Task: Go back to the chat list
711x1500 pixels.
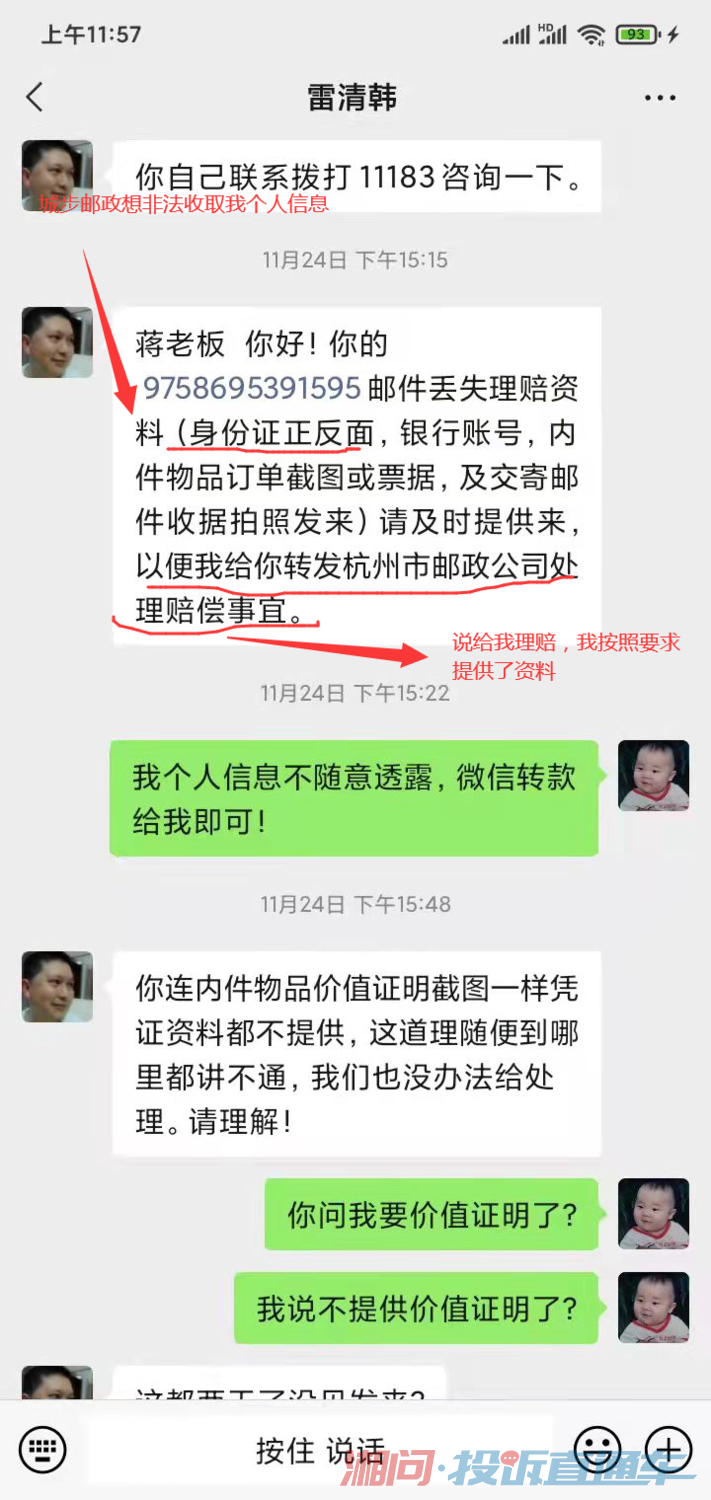Action: point(35,97)
